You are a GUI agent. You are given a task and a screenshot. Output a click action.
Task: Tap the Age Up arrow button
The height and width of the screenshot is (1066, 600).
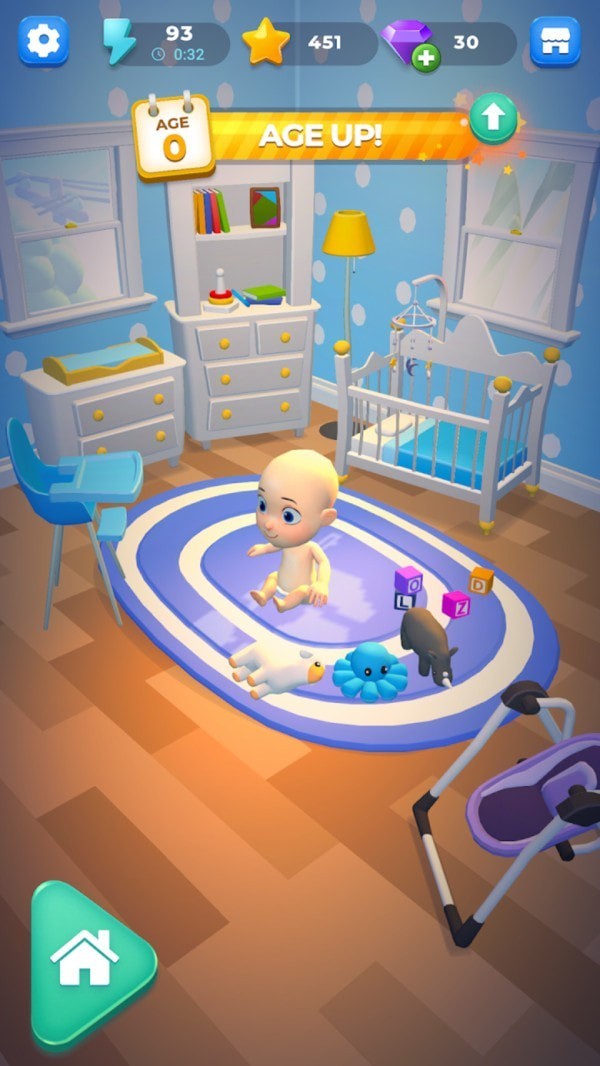click(x=492, y=119)
